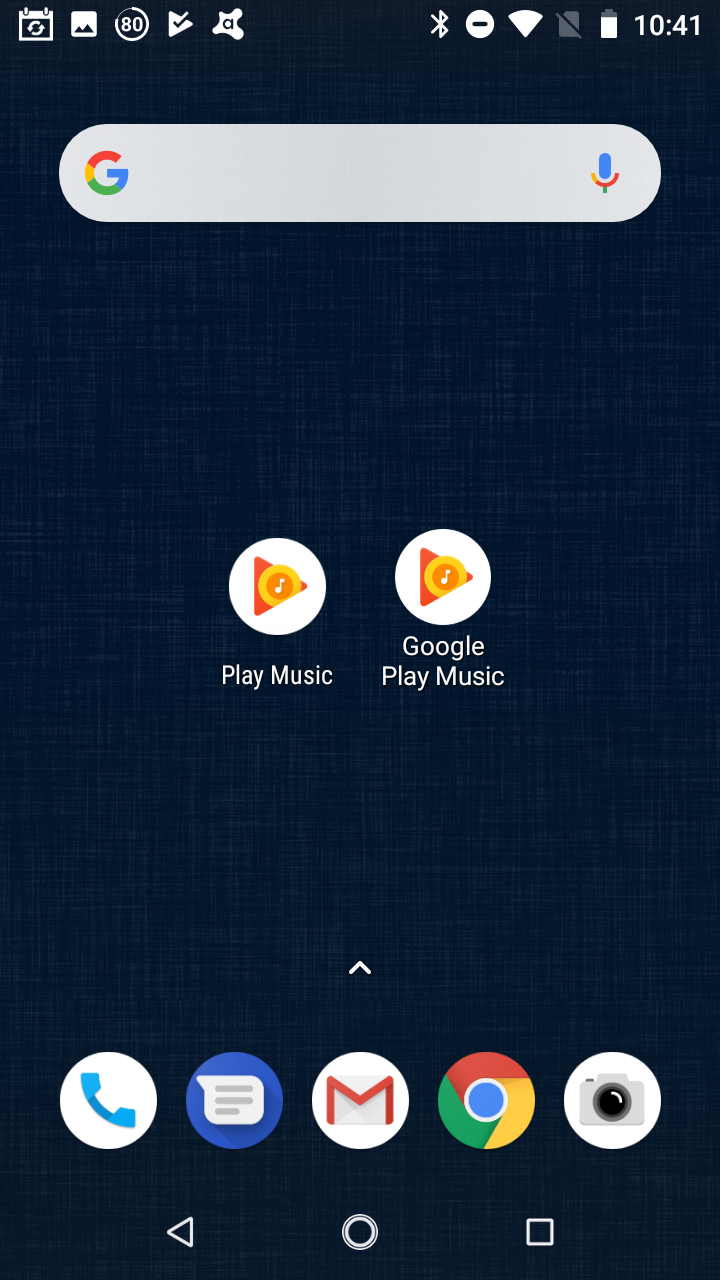Open the Phone dialer app
The height and width of the screenshot is (1280, 720).
[x=108, y=1100]
